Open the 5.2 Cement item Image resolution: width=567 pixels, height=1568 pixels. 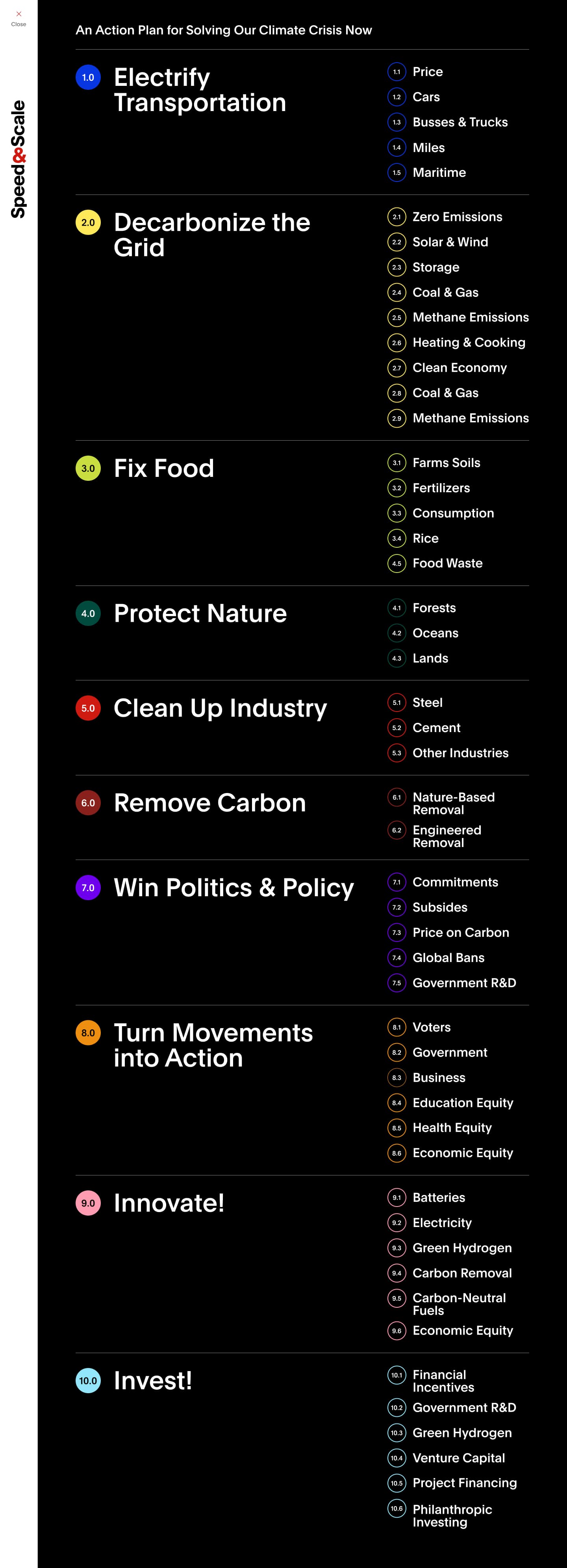click(x=436, y=728)
